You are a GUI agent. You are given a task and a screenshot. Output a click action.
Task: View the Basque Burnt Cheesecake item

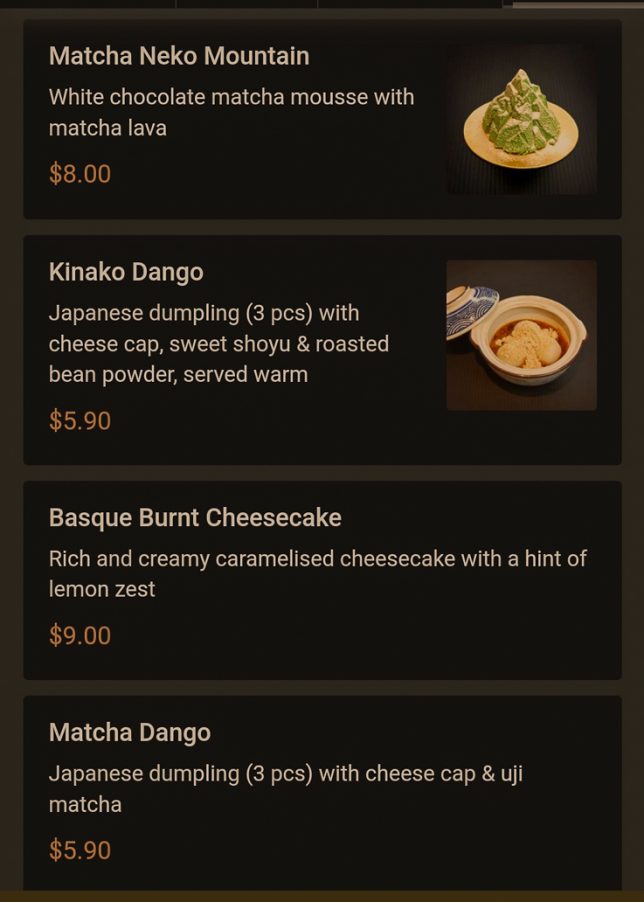(x=322, y=579)
